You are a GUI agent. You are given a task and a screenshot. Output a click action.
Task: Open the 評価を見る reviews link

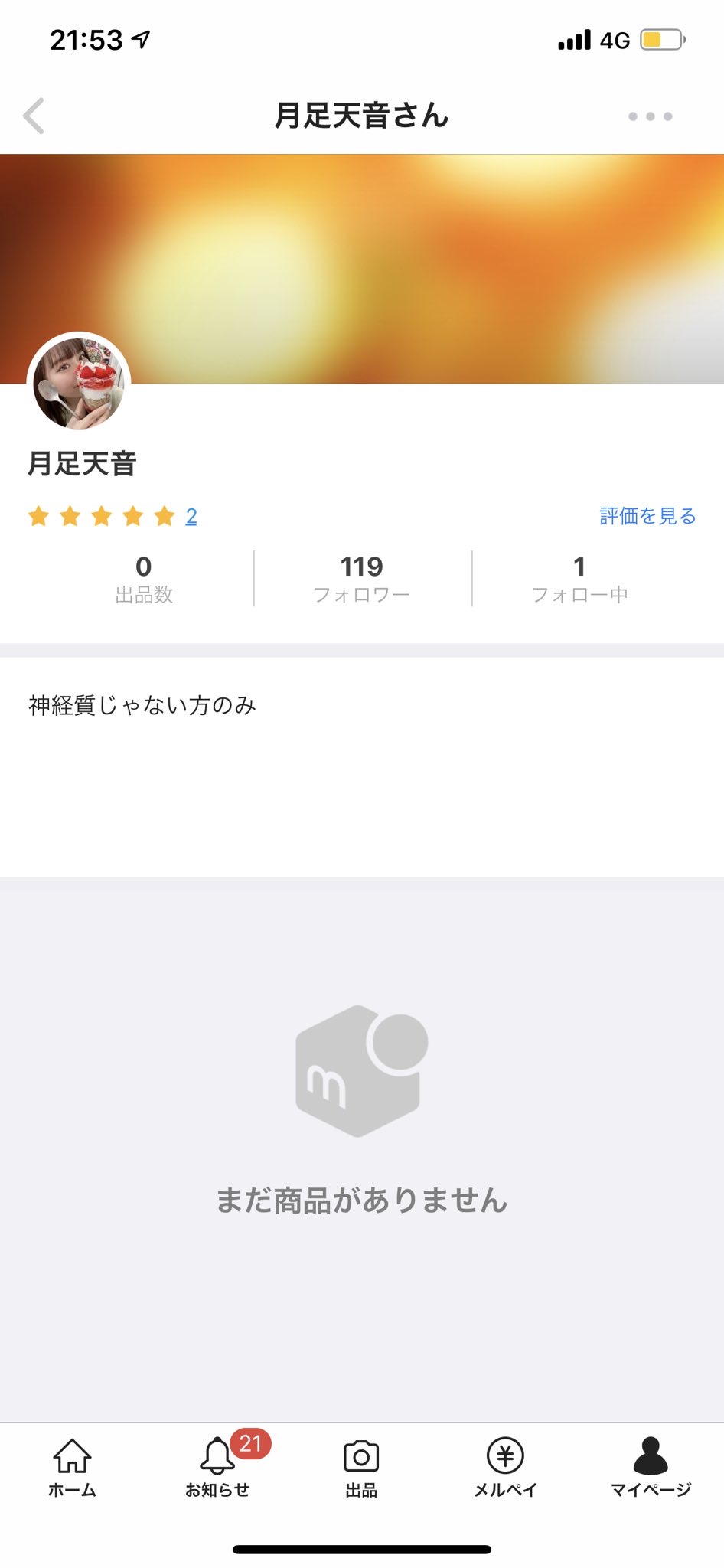[647, 516]
